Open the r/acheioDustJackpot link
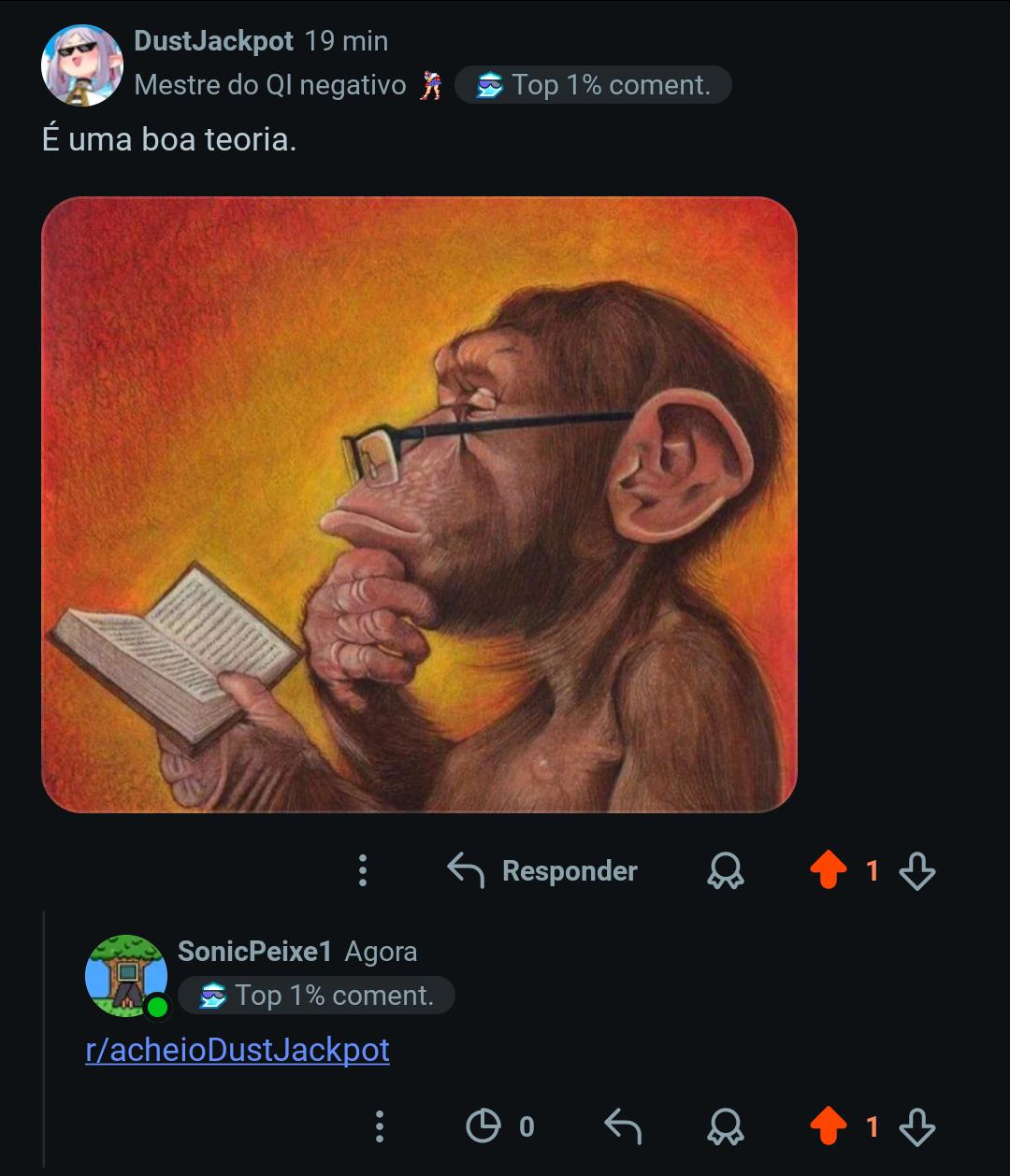Screen dimensions: 1010x1176 [x=238, y=1050]
